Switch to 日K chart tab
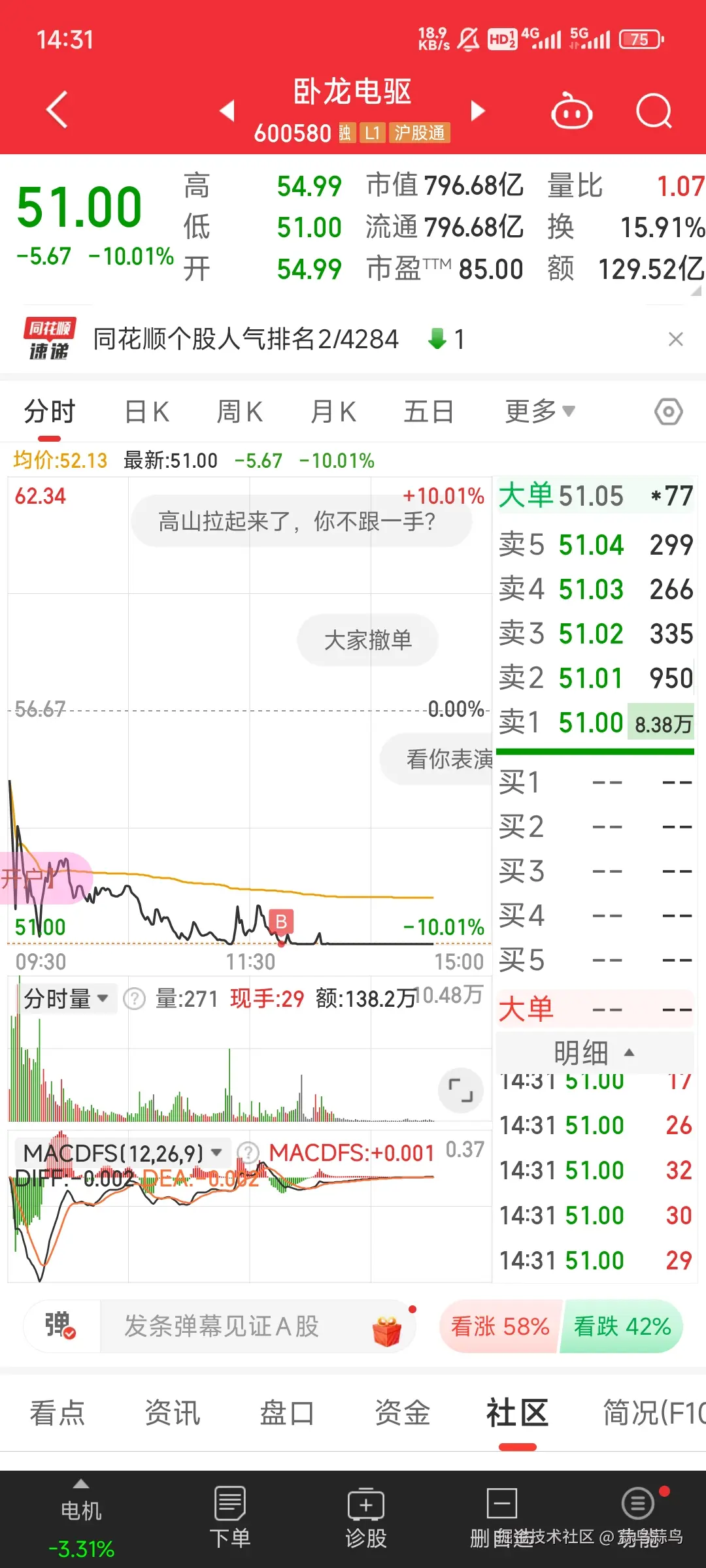 point(147,412)
